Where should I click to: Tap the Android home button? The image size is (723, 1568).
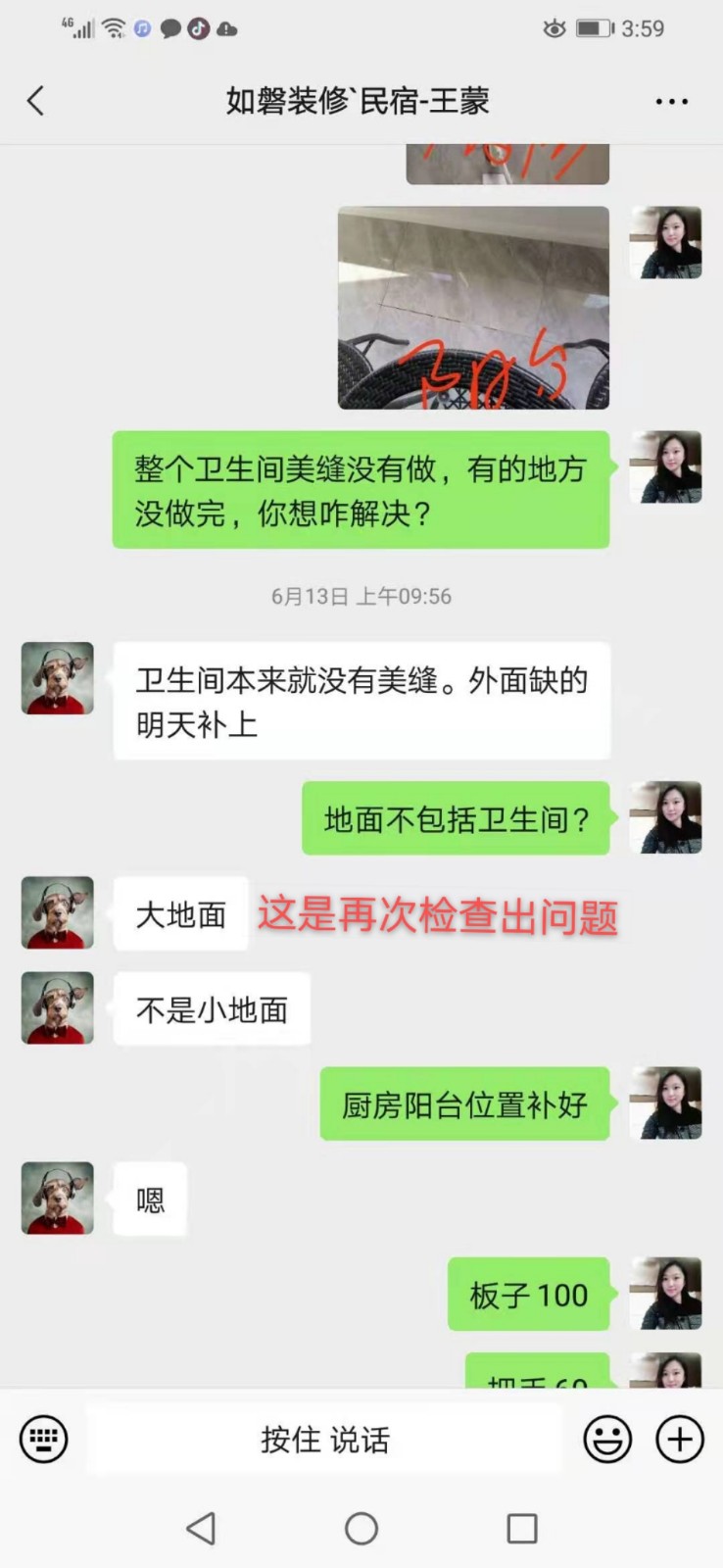coord(361,1528)
